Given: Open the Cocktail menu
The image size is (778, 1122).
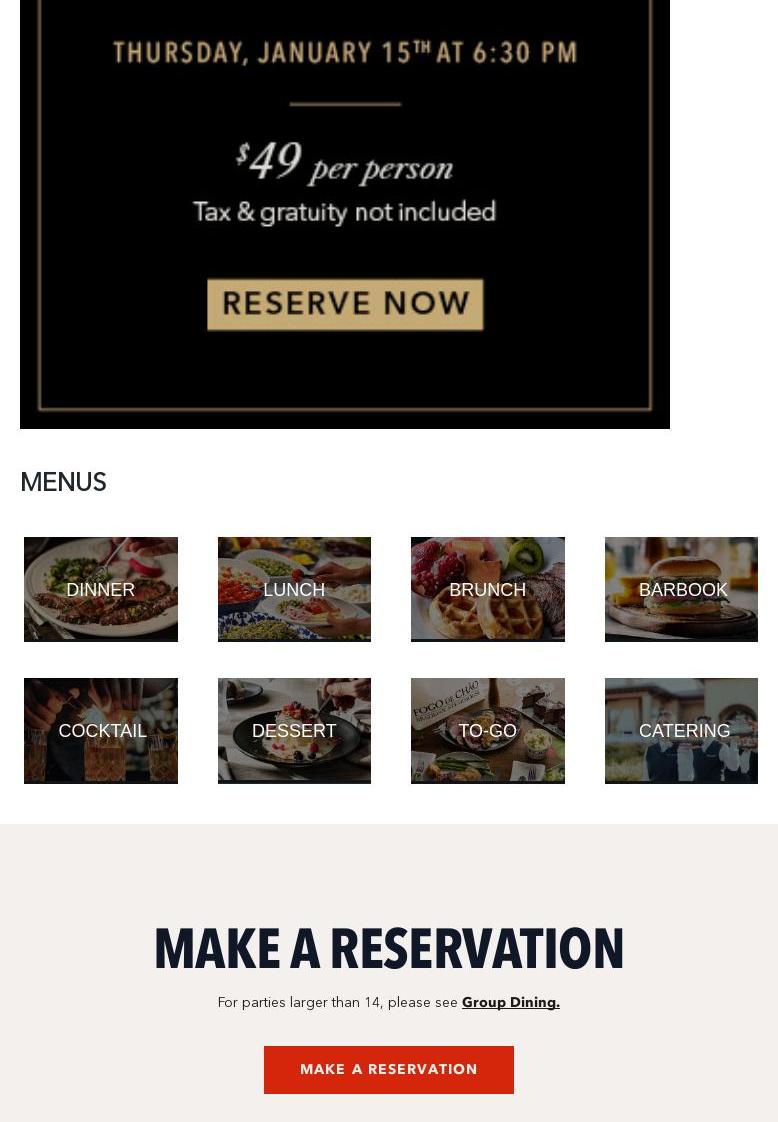Looking at the screenshot, I should pos(100,730).
